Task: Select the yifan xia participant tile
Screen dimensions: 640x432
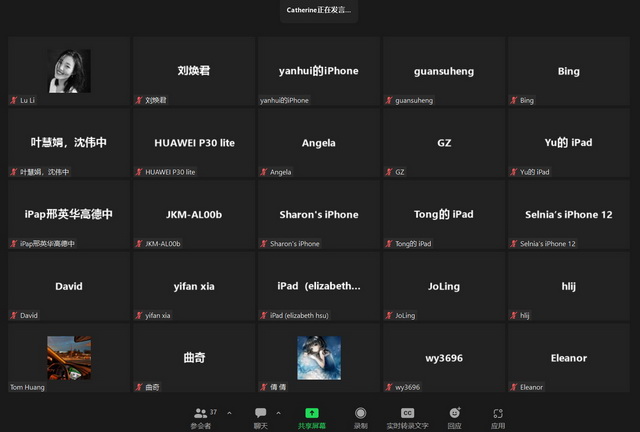Action: (194, 286)
